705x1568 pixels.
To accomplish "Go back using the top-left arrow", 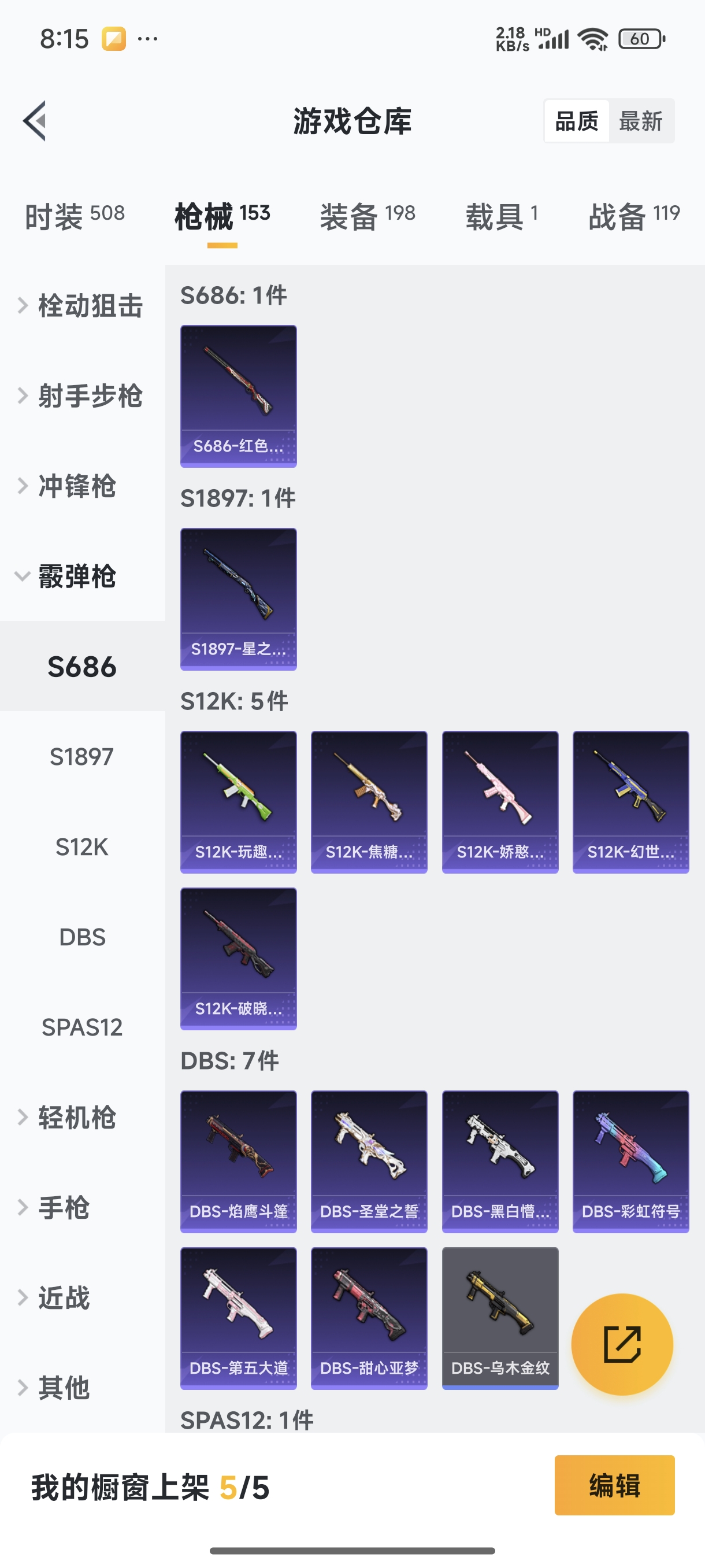I will pos(35,120).
